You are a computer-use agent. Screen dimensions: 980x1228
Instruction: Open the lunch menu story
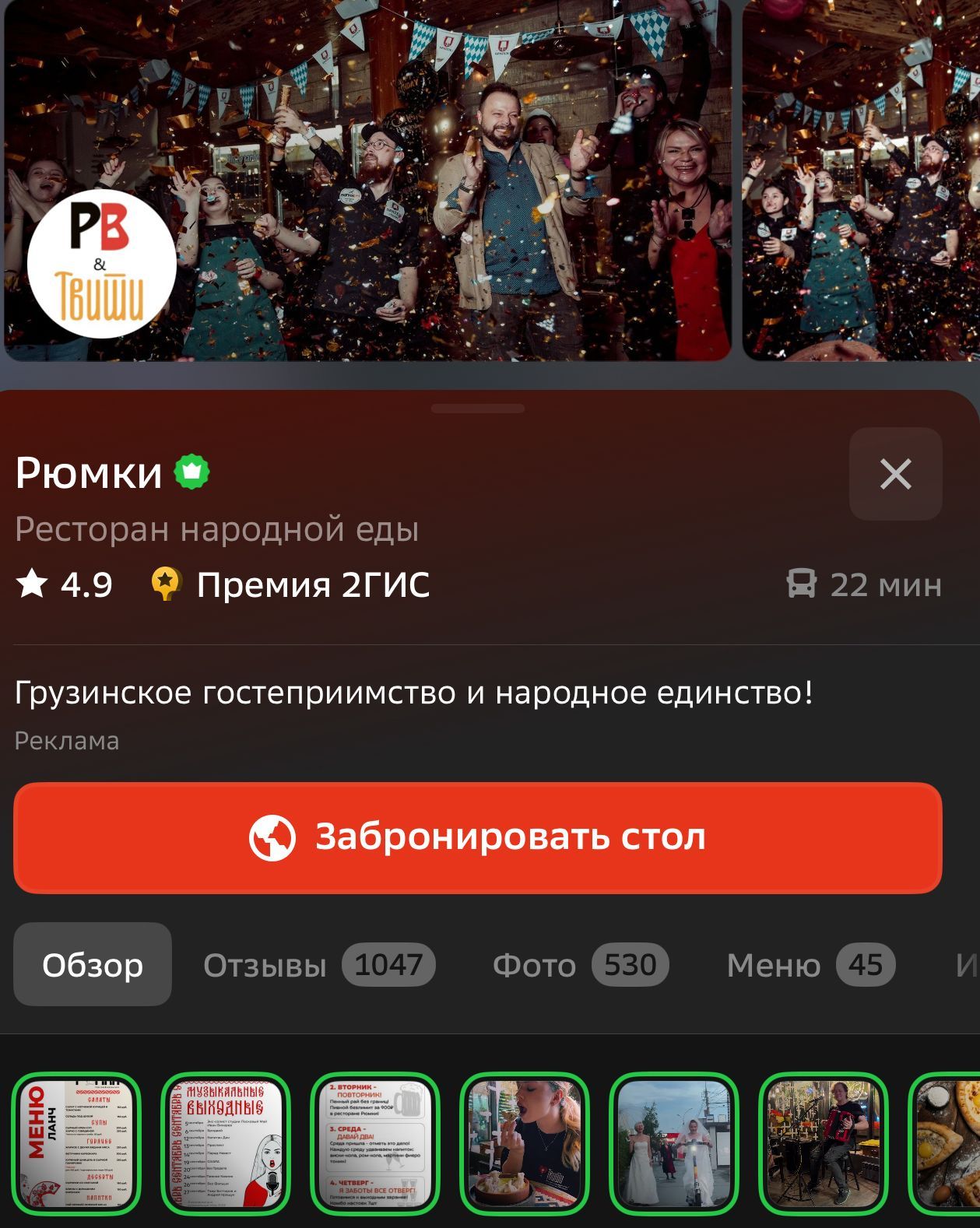(76, 1143)
